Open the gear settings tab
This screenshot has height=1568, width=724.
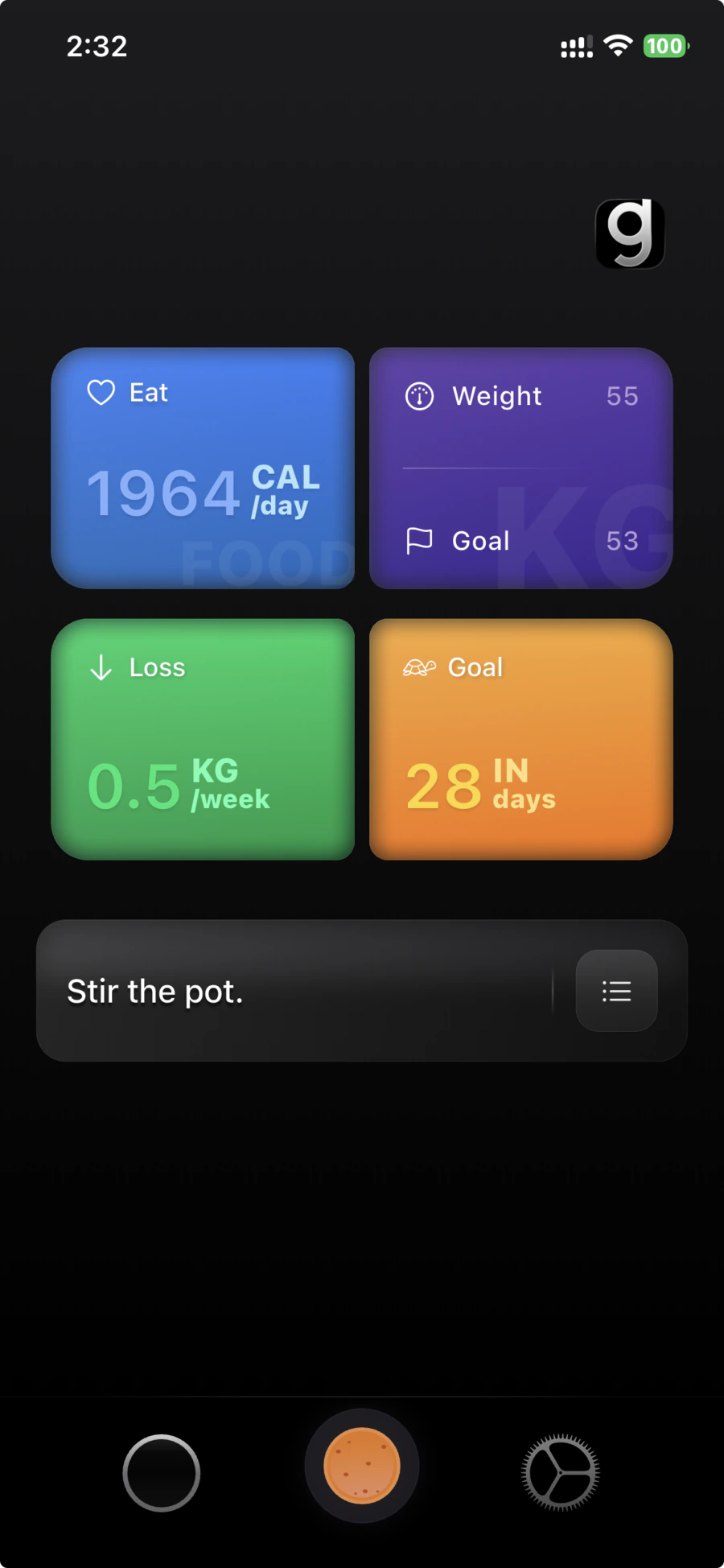tap(562, 1473)
